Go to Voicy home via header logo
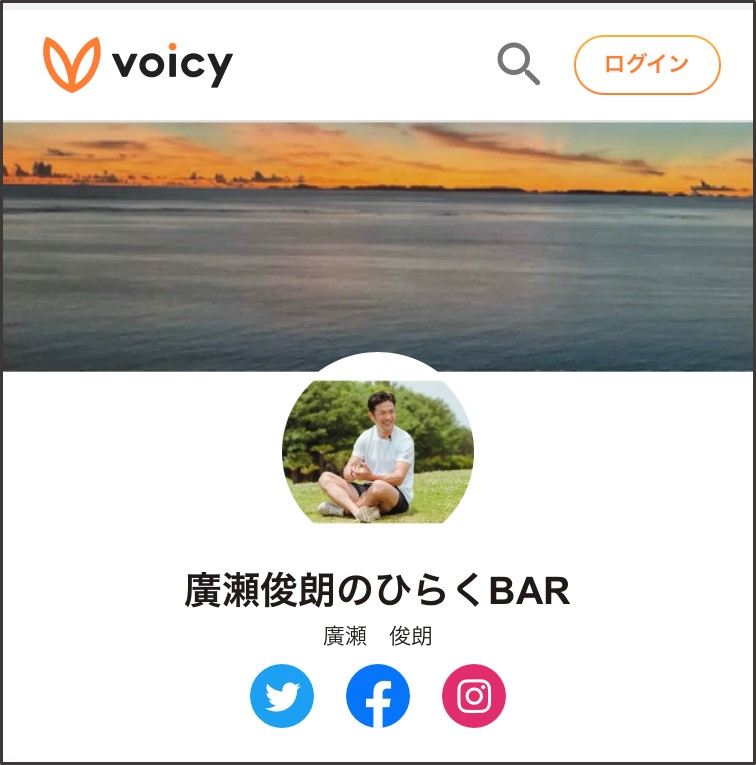The height and width of the screenshot is (765, 756). coord(138,64)
